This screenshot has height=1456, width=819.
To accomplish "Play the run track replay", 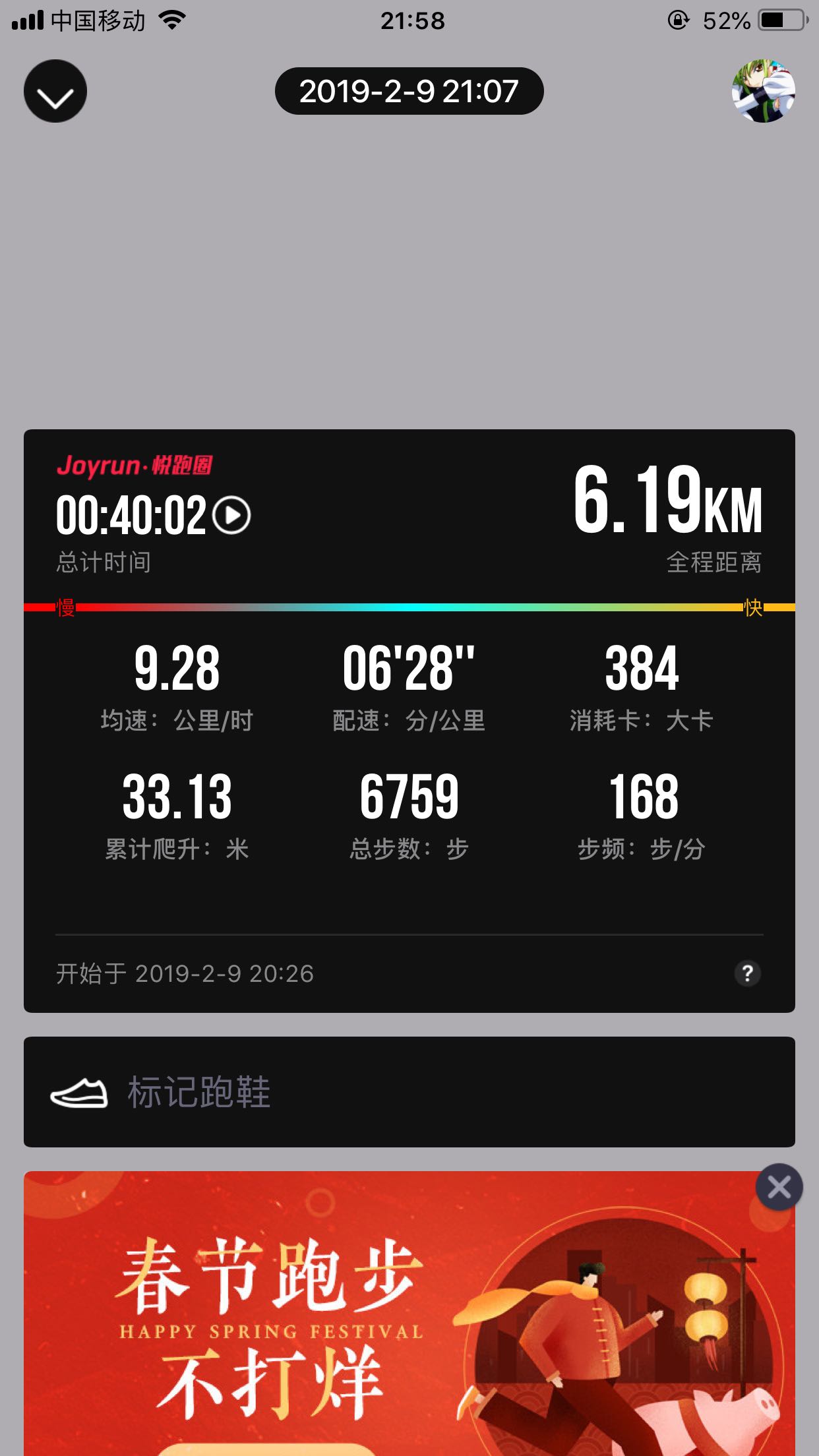I will [x=231, y=515].
